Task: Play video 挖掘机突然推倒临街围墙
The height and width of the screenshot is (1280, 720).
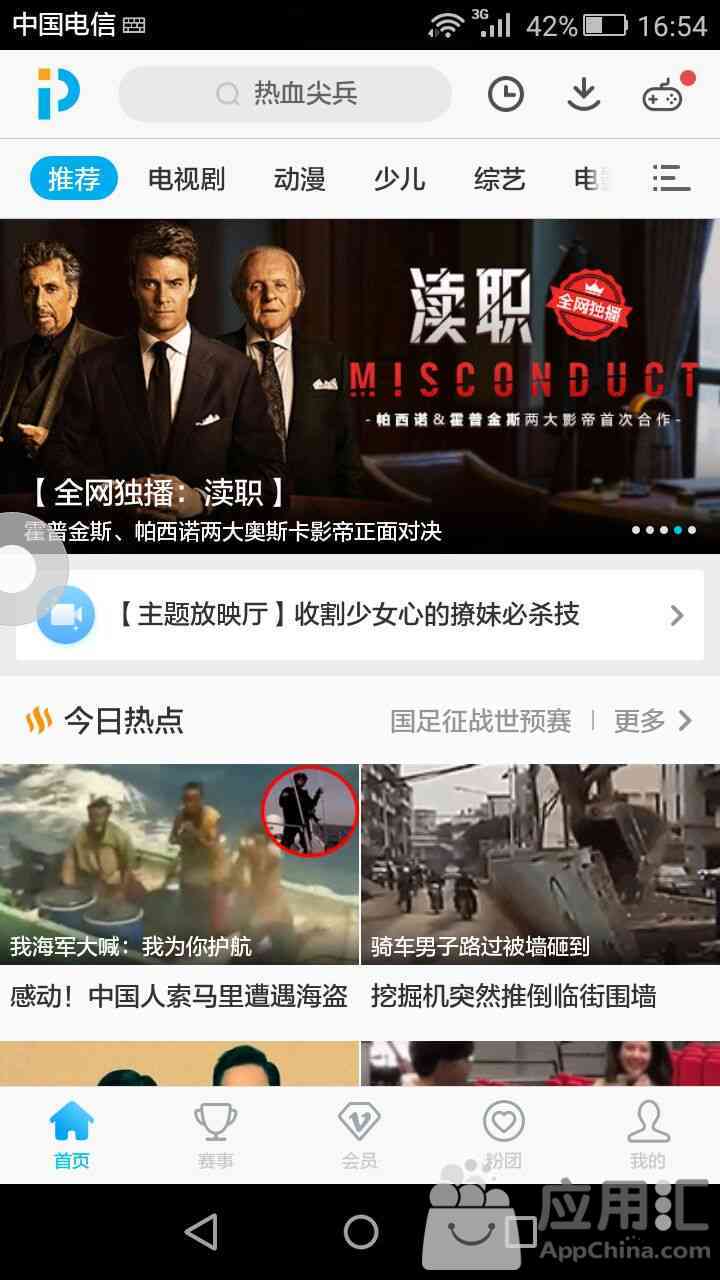Action: pyautogui.click(x=540, y=880)
